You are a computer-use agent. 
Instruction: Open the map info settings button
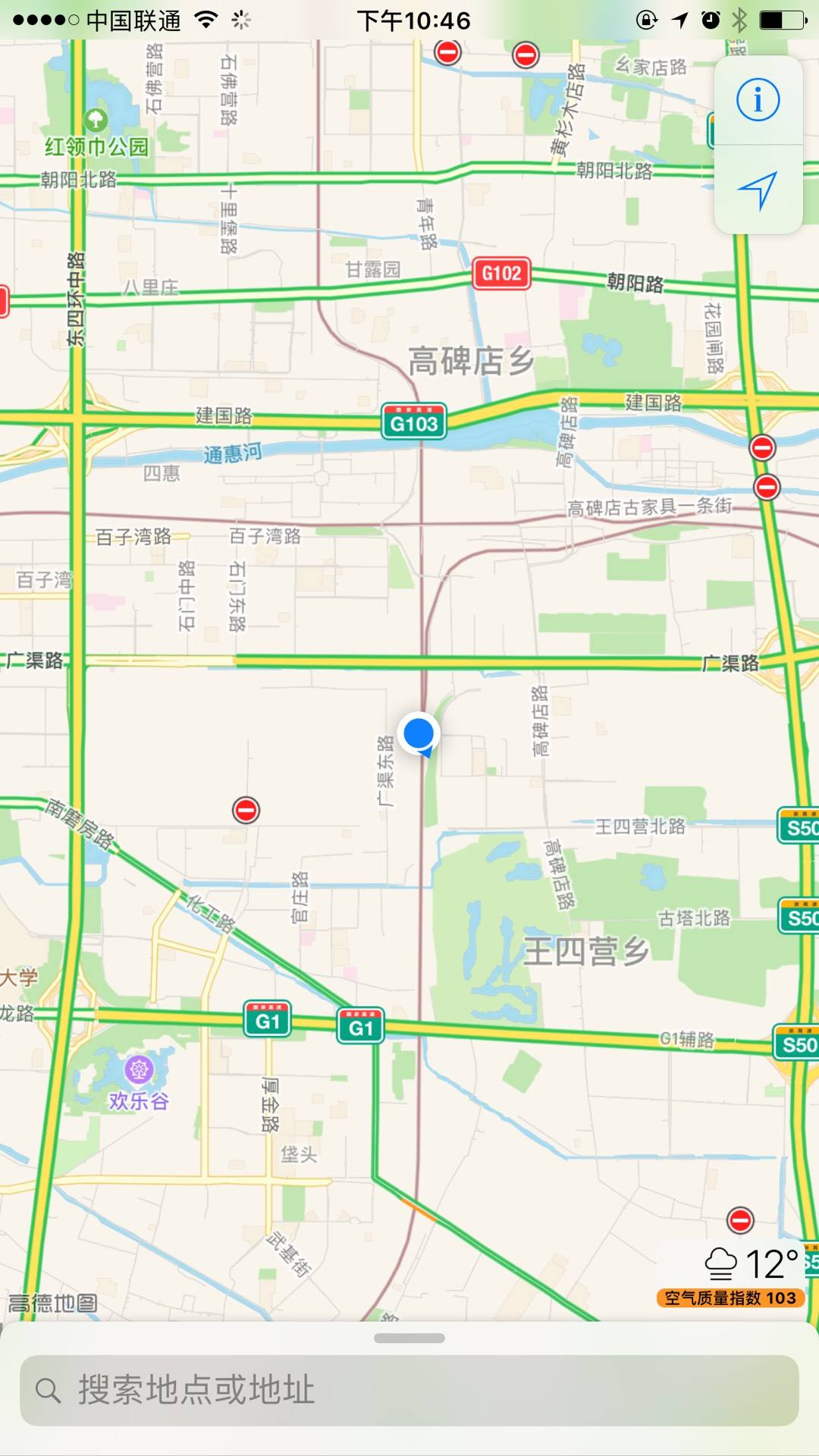(x=758, y=100)
